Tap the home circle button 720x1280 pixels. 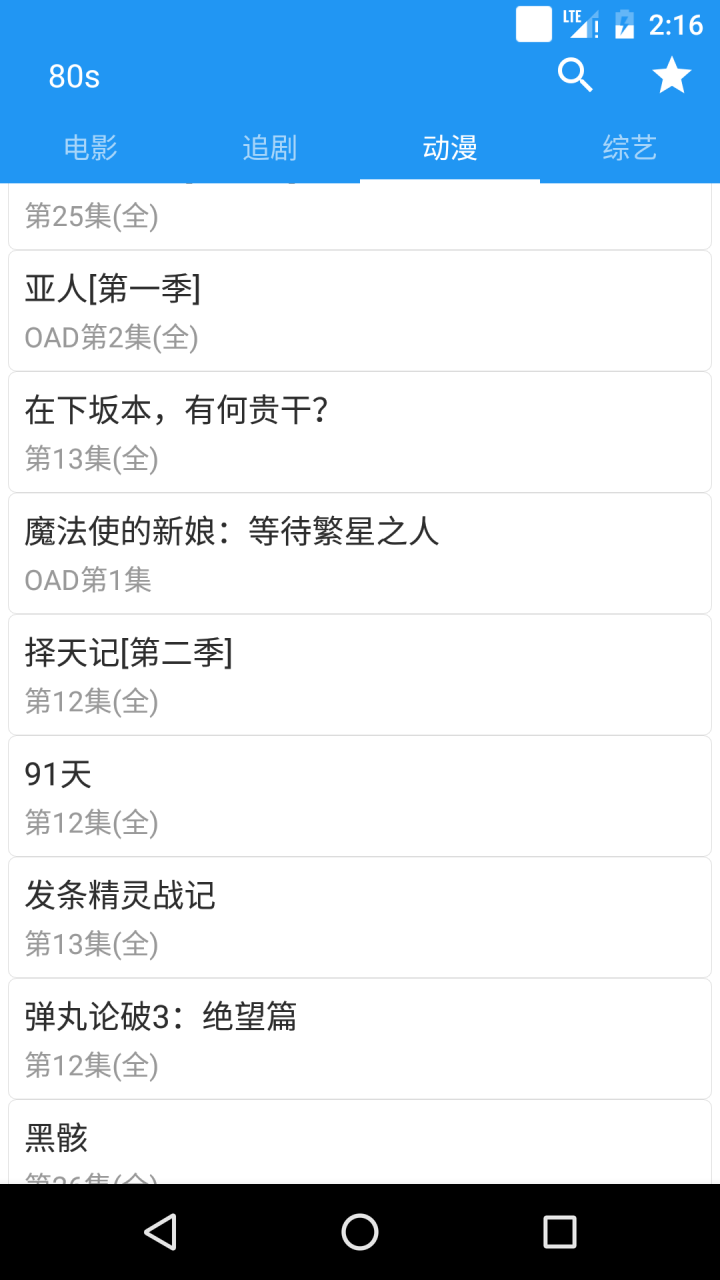359,1231
